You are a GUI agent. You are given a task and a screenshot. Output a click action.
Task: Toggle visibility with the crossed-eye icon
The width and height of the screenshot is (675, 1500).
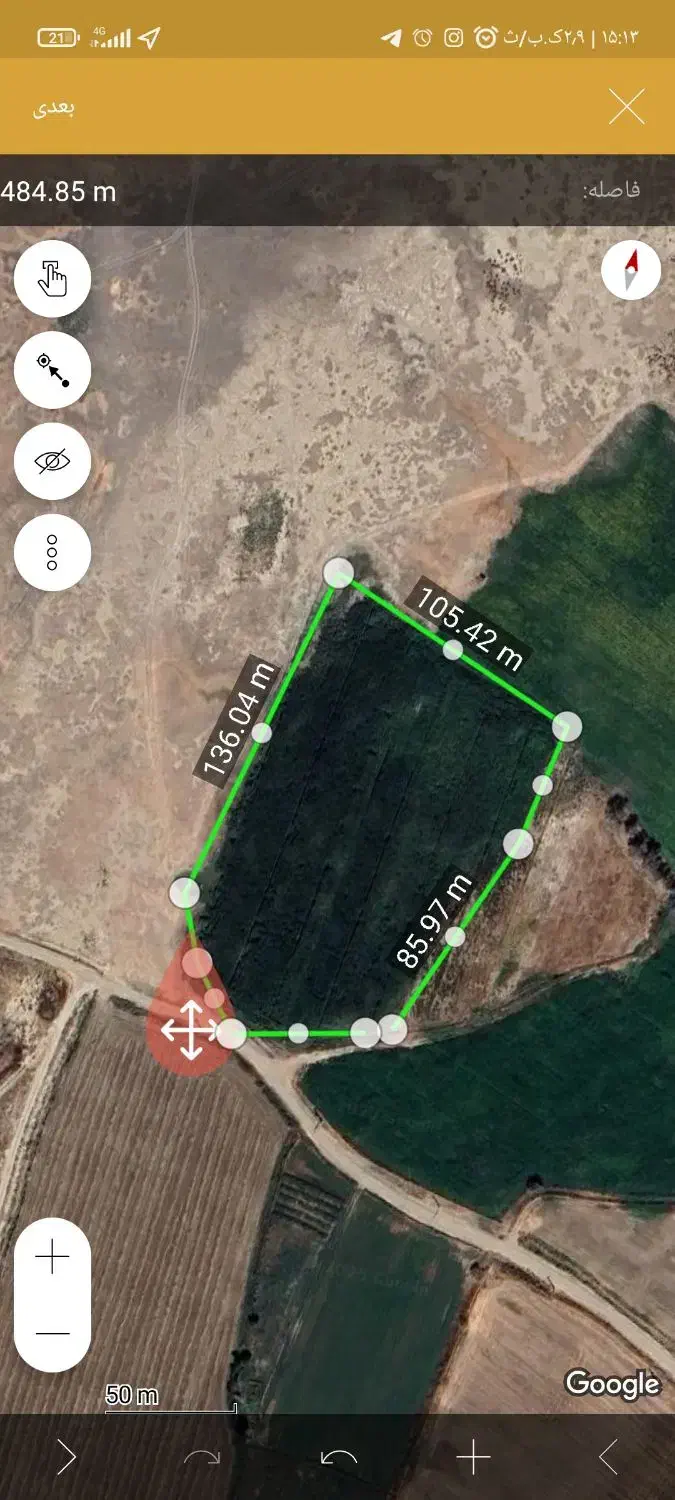coord(52,461)
